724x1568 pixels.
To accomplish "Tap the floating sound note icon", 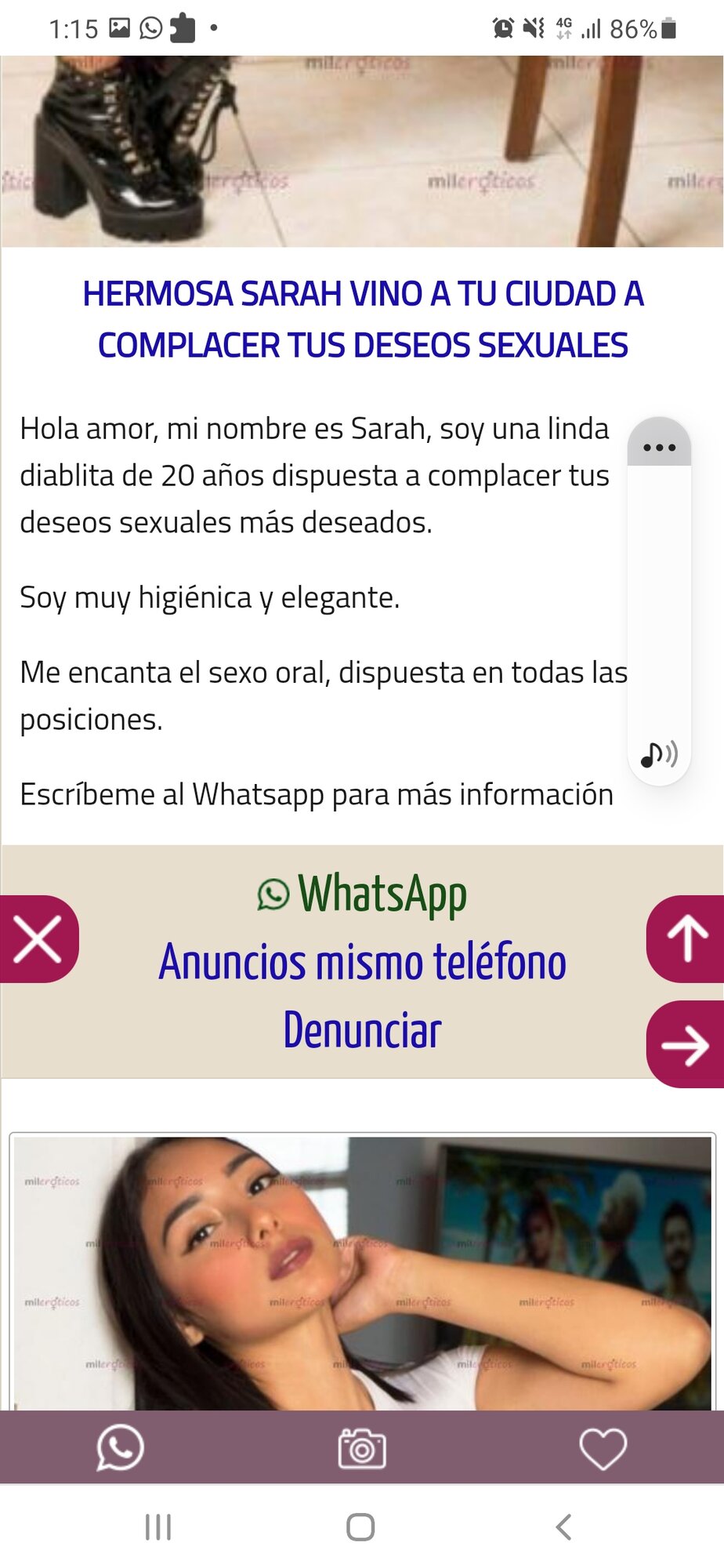I will coord(659,754).
